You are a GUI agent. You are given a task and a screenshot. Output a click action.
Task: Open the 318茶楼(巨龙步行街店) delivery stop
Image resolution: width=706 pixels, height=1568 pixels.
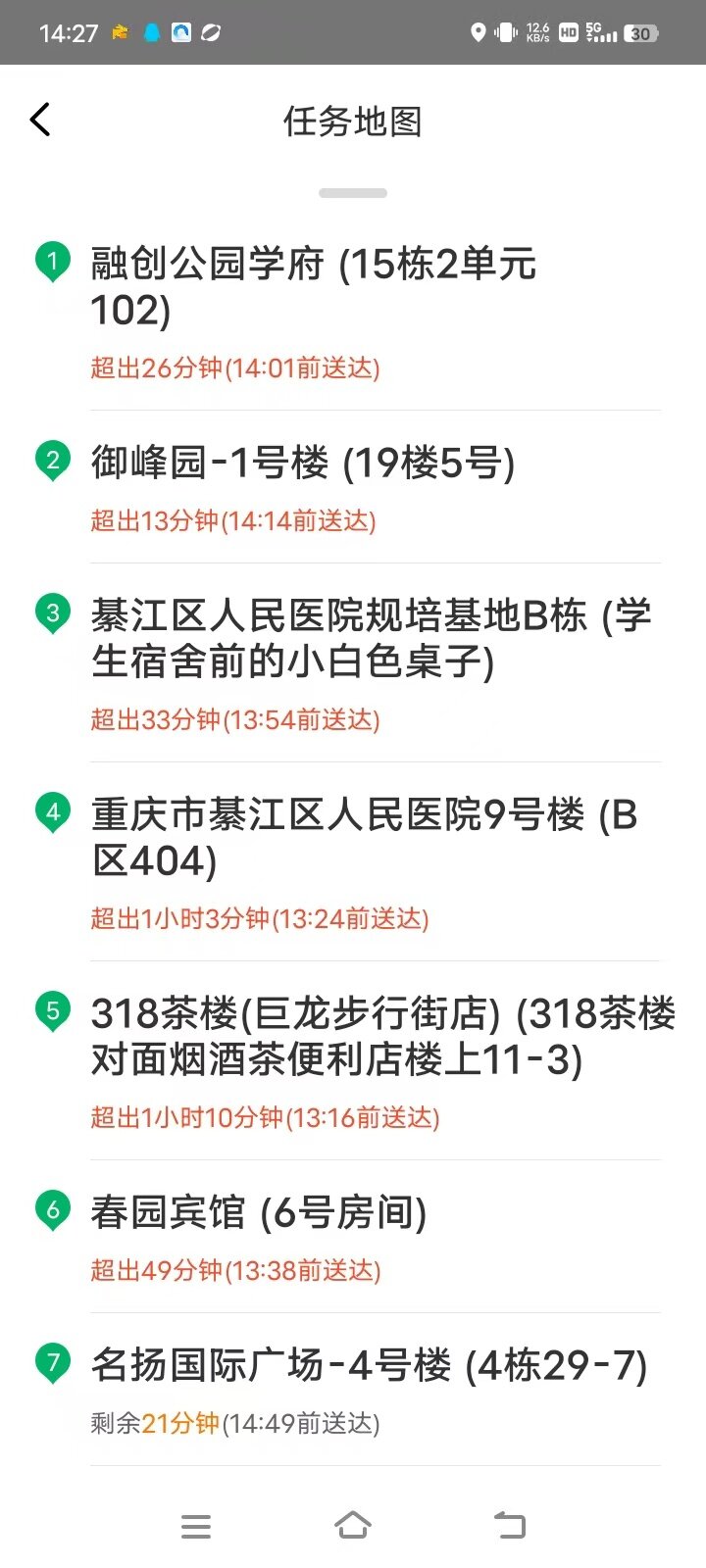tap(382, 1036)
